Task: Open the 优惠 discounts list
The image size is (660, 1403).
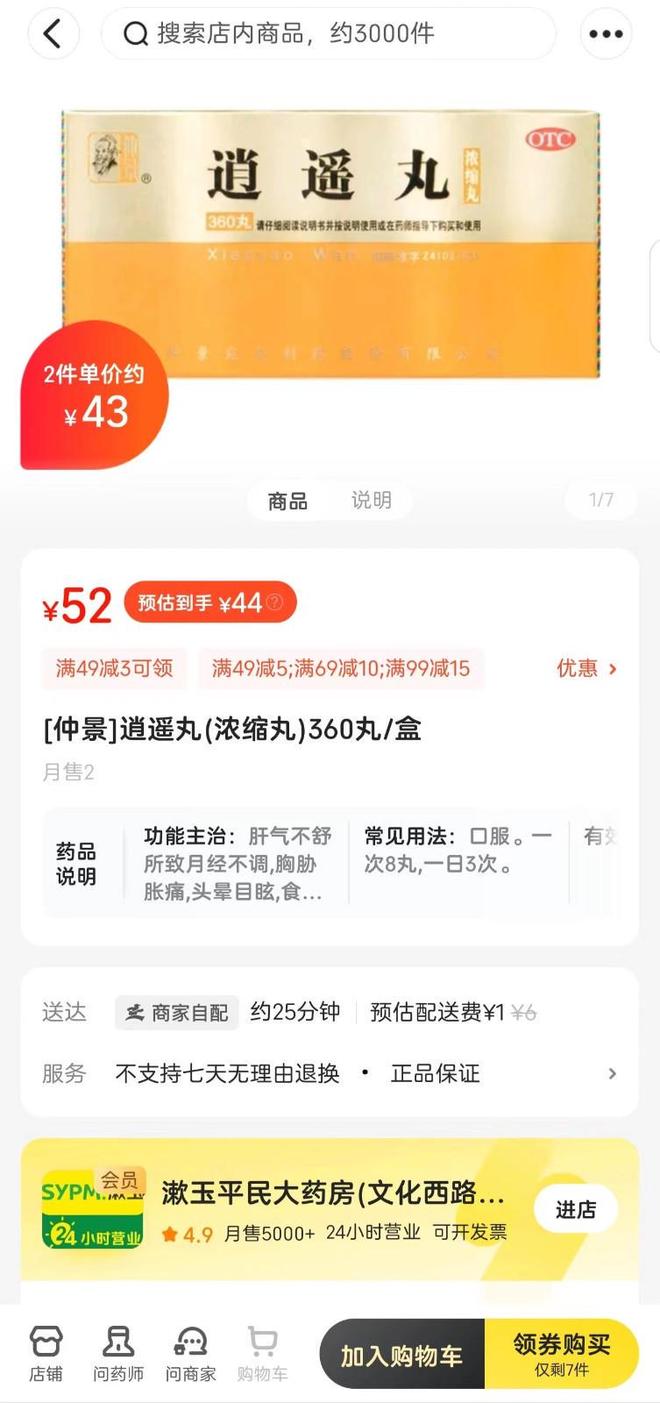Action: click(586, 668)
